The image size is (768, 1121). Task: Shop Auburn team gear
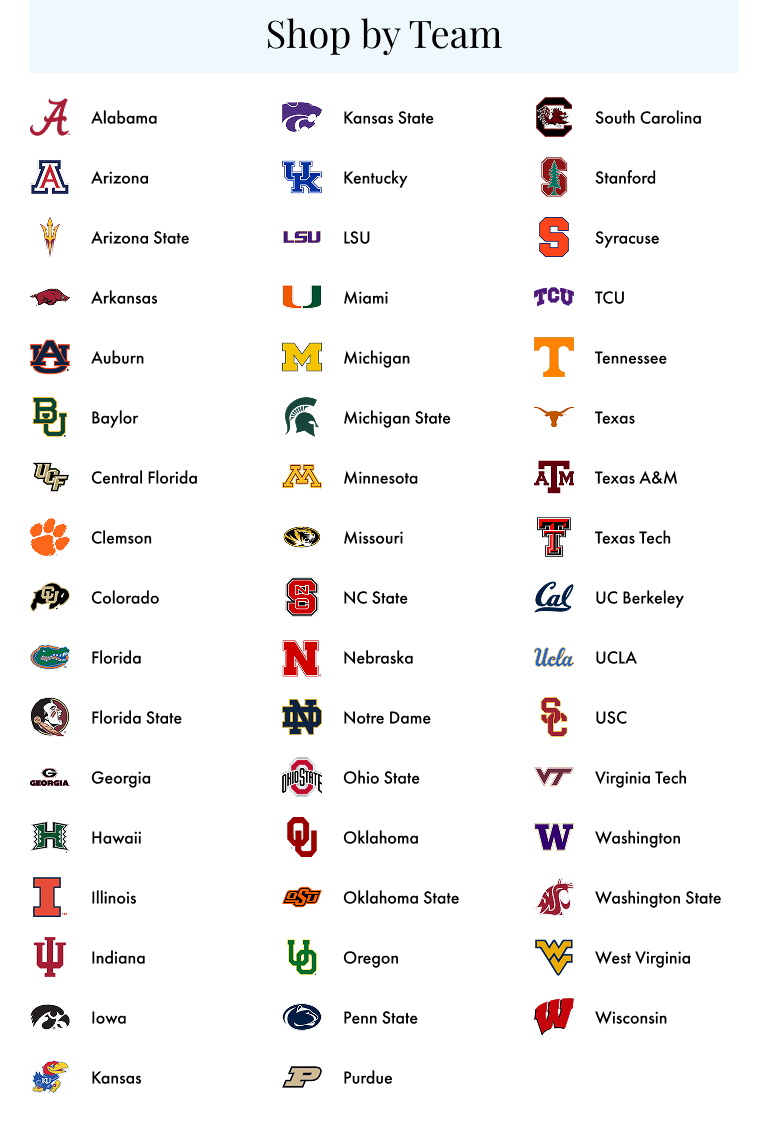117,358
